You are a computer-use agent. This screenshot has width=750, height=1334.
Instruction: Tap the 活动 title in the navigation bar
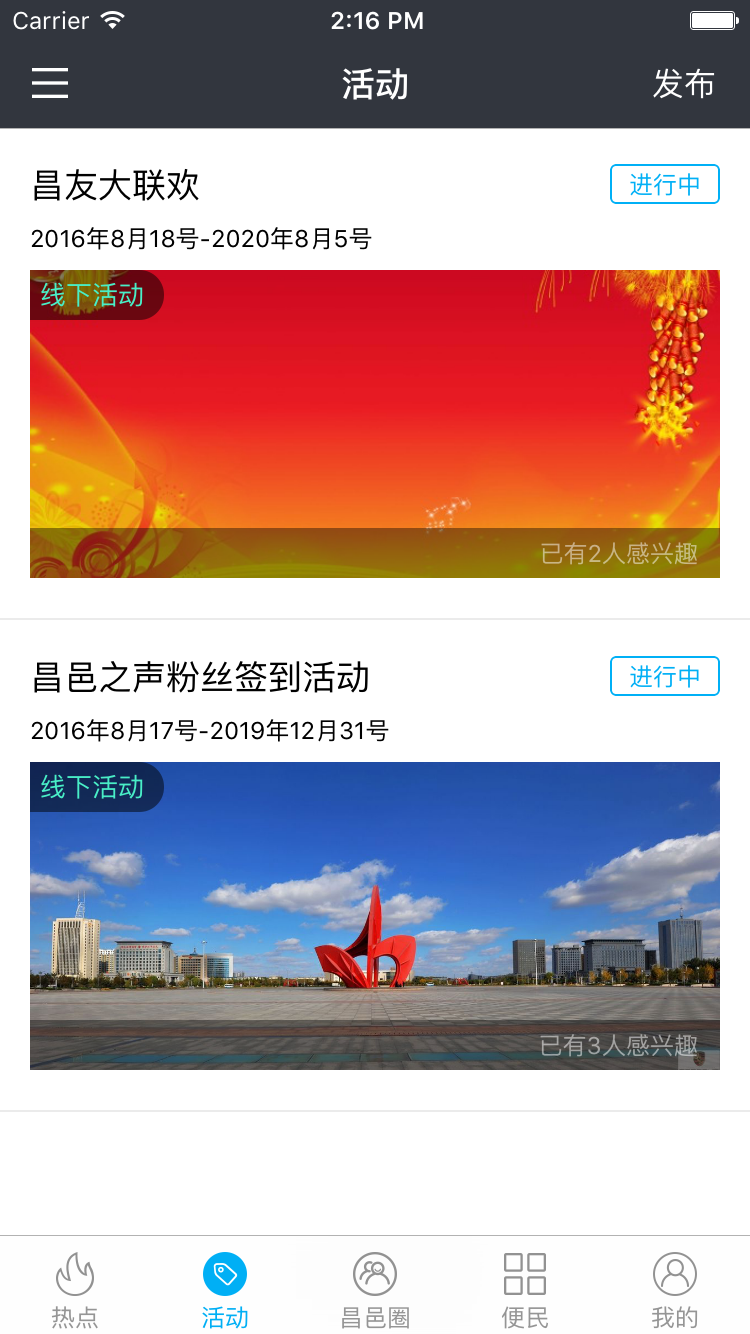pyautogui.click(x=375, y=84)
